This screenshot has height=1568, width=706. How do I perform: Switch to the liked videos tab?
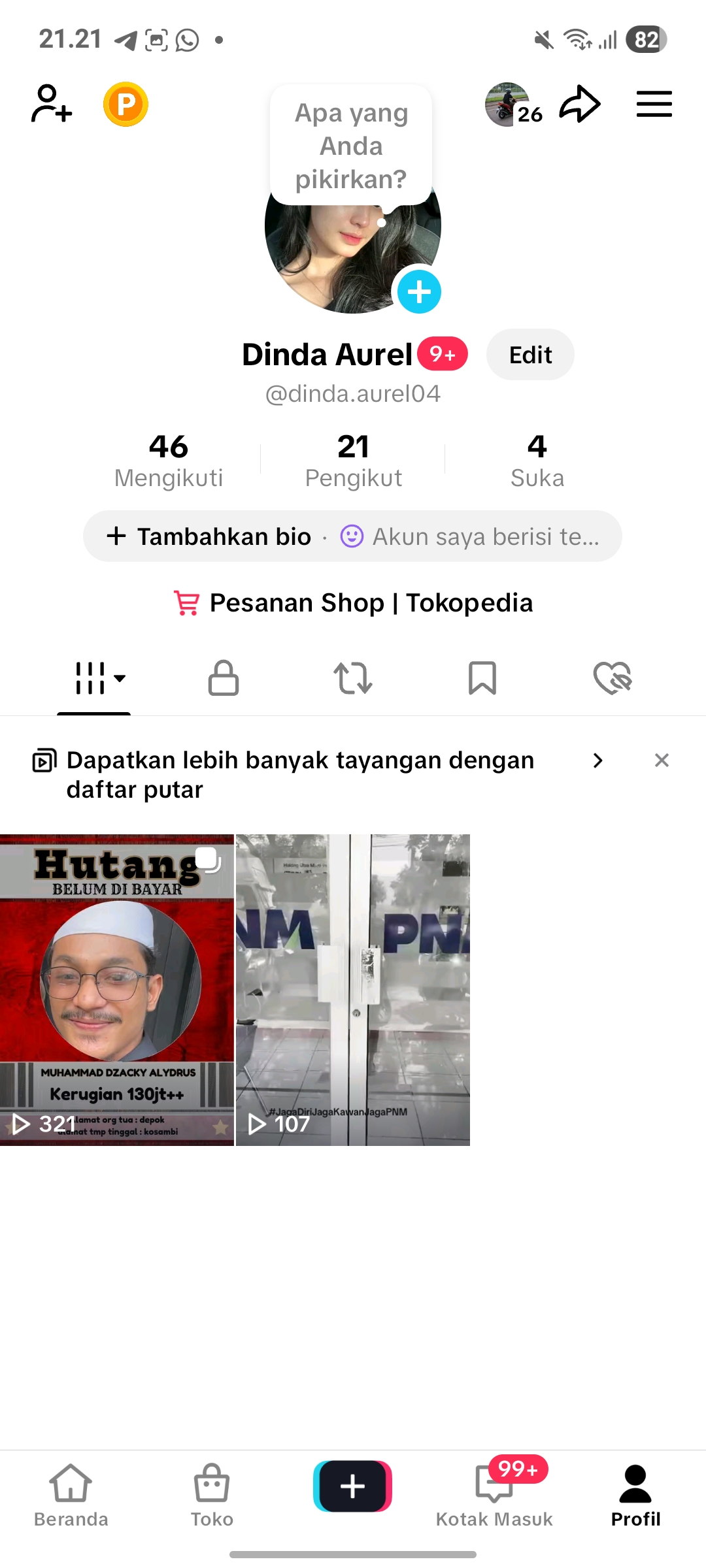pyautogui.click(x=612, y=678)
